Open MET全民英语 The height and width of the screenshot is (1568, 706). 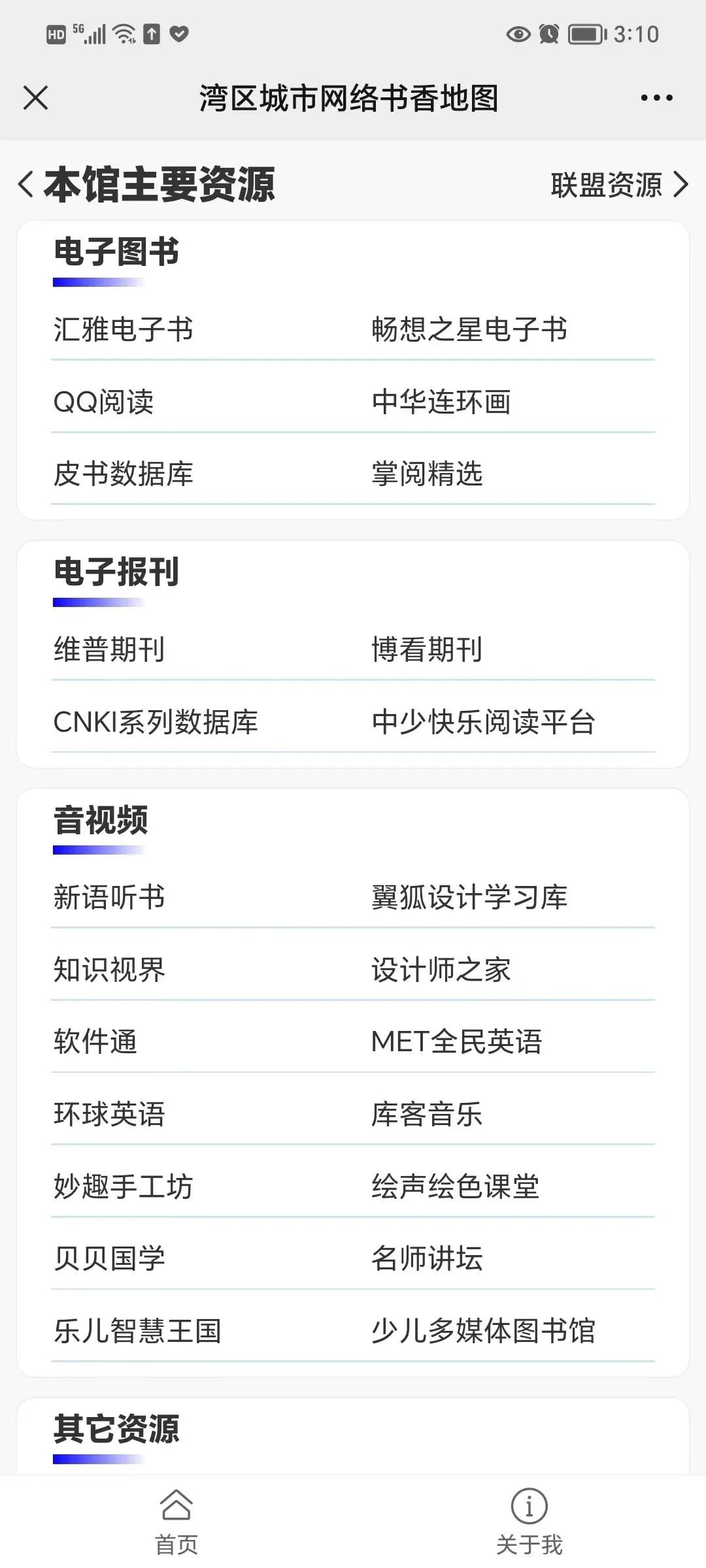[x=456, y=1041]
